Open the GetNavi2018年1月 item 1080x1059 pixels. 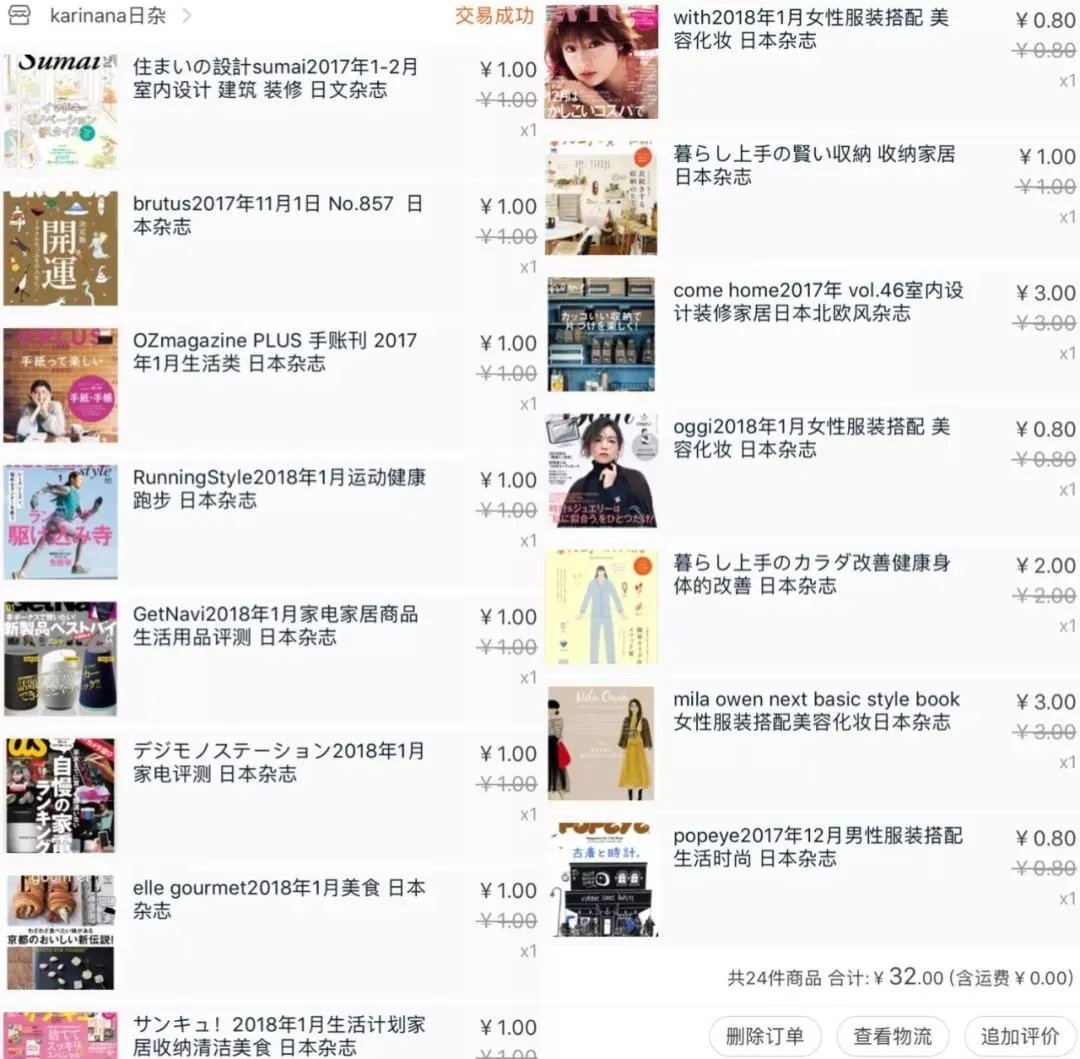point(275,626)
